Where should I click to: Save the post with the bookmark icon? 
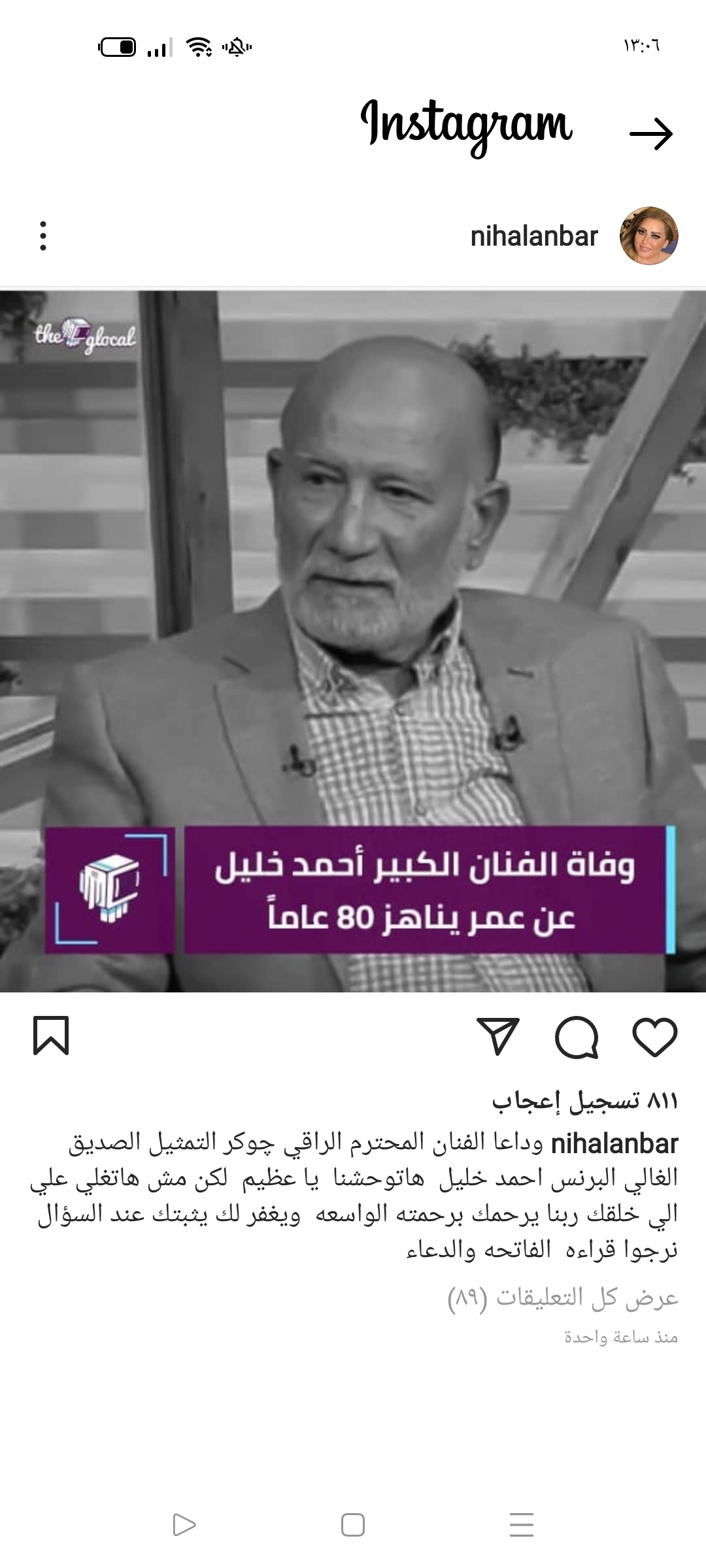[51, 1036]
